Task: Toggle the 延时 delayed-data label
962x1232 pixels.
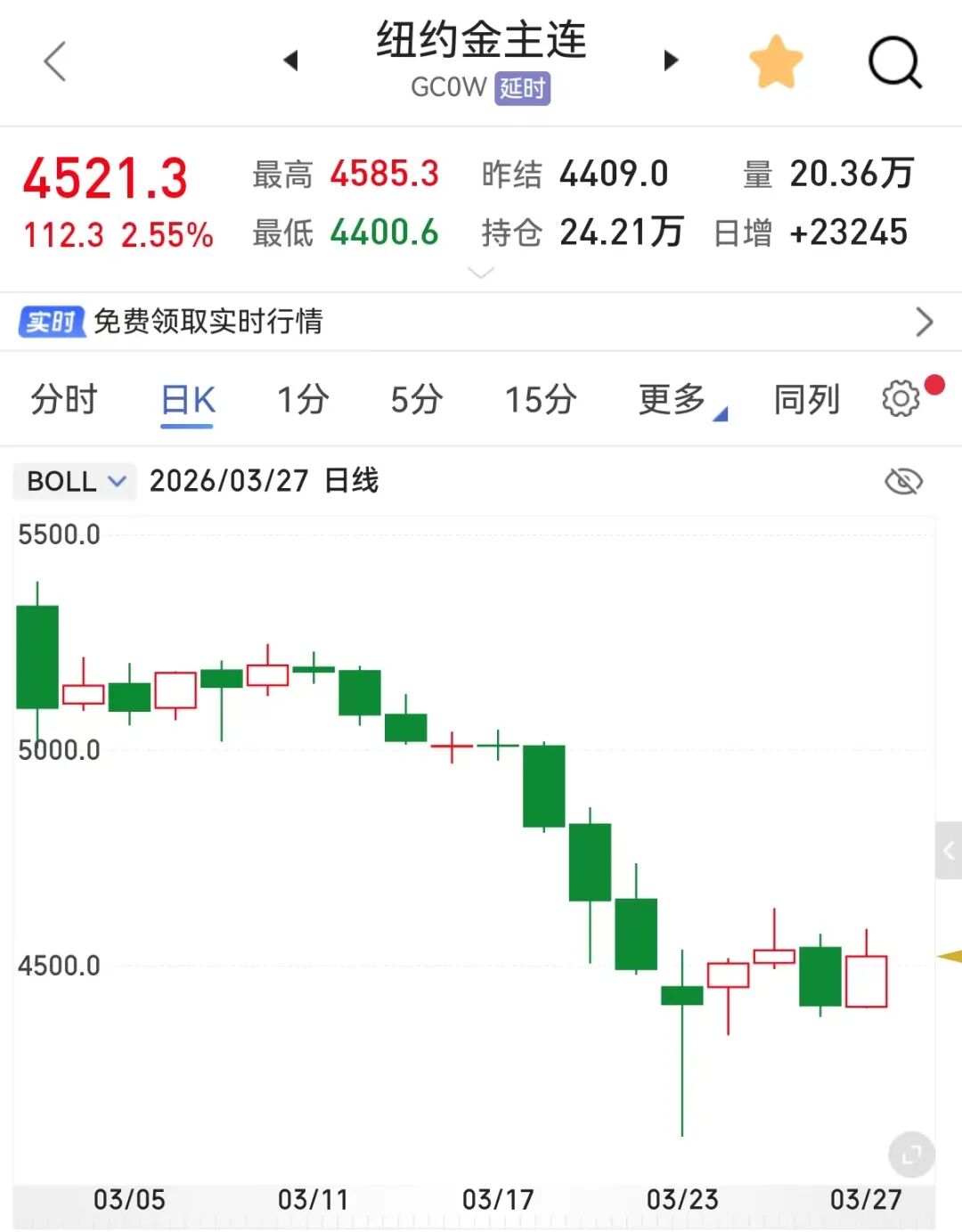Action: (x=523, y=88)
